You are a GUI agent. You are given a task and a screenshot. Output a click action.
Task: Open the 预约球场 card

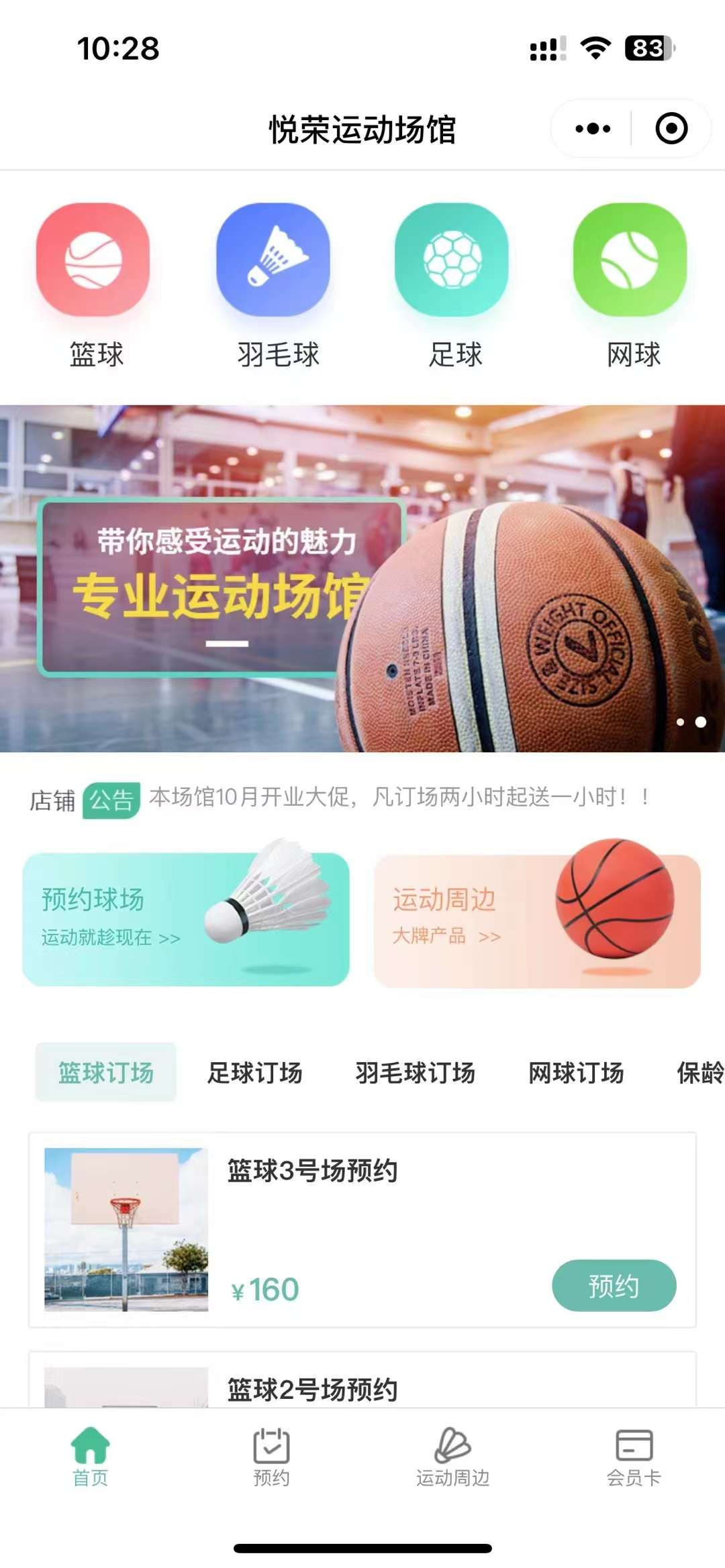click(186, 919)
